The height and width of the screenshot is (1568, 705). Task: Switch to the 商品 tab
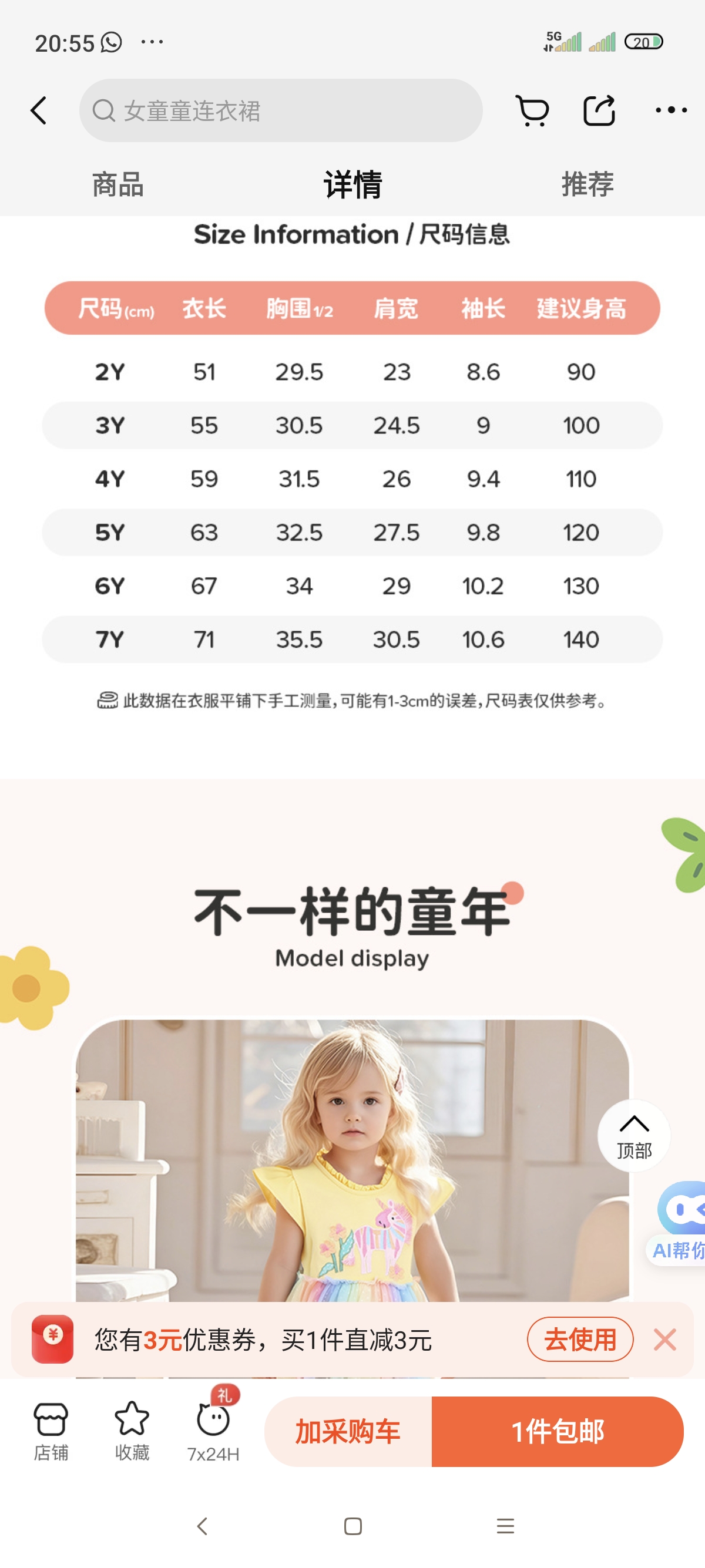[117, 184]
